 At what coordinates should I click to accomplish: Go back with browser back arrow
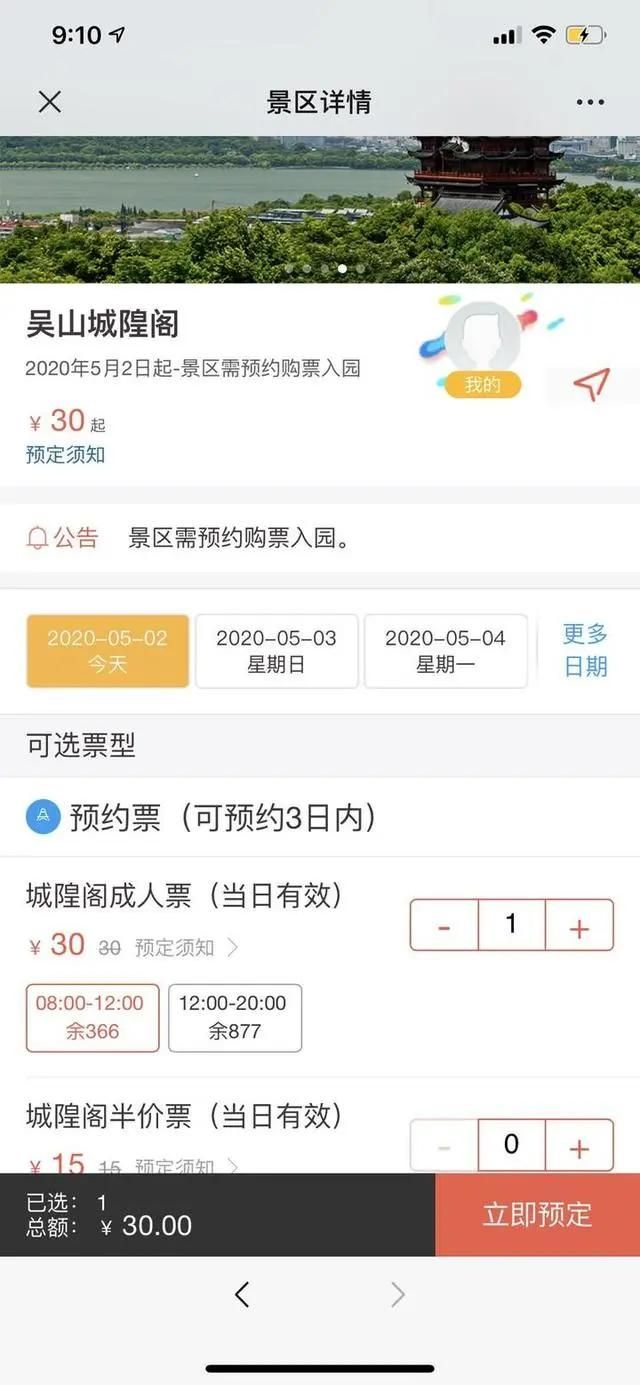click(x=241, y=1295)
